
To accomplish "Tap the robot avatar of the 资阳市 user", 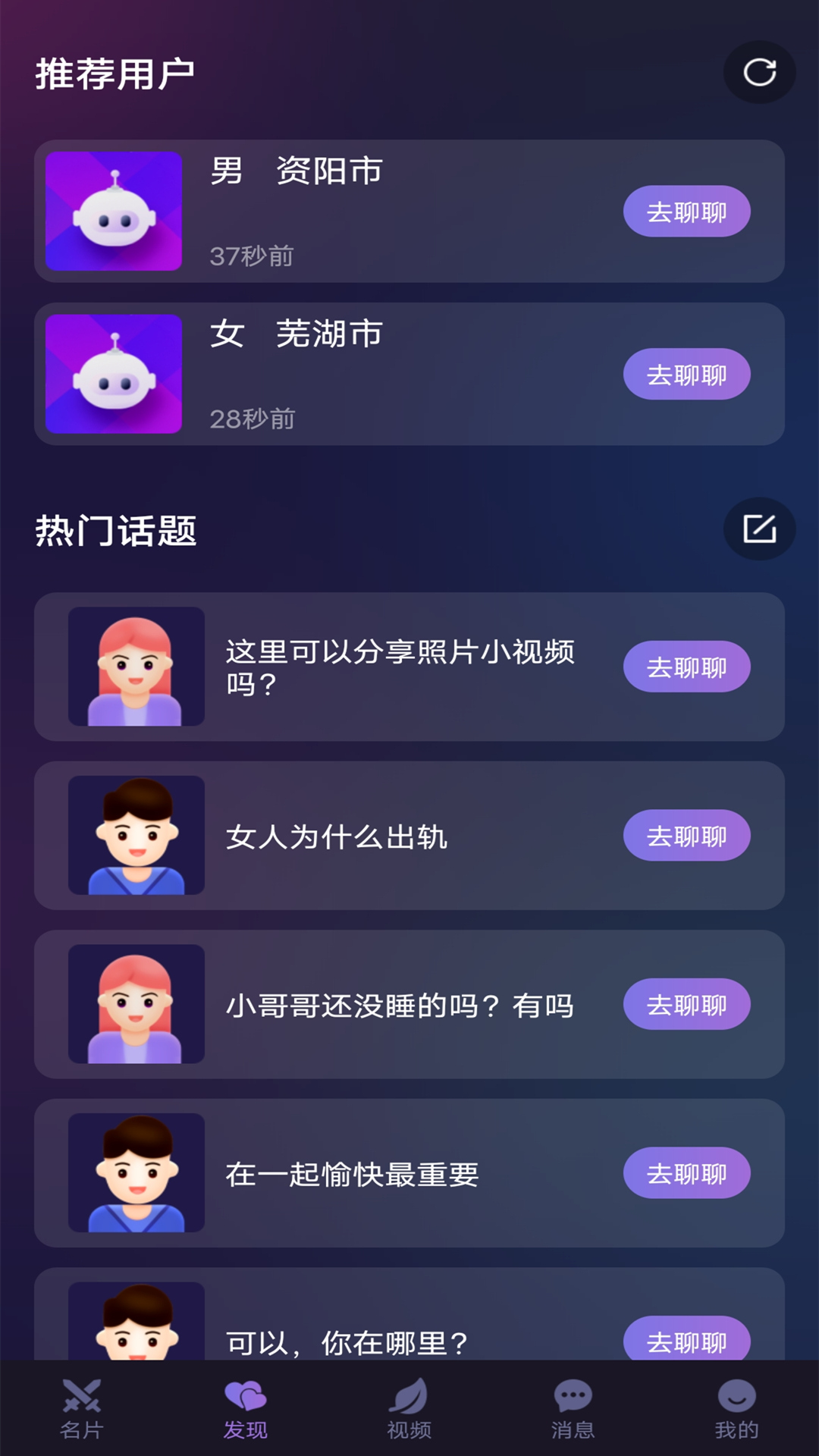I will point(114,211).
